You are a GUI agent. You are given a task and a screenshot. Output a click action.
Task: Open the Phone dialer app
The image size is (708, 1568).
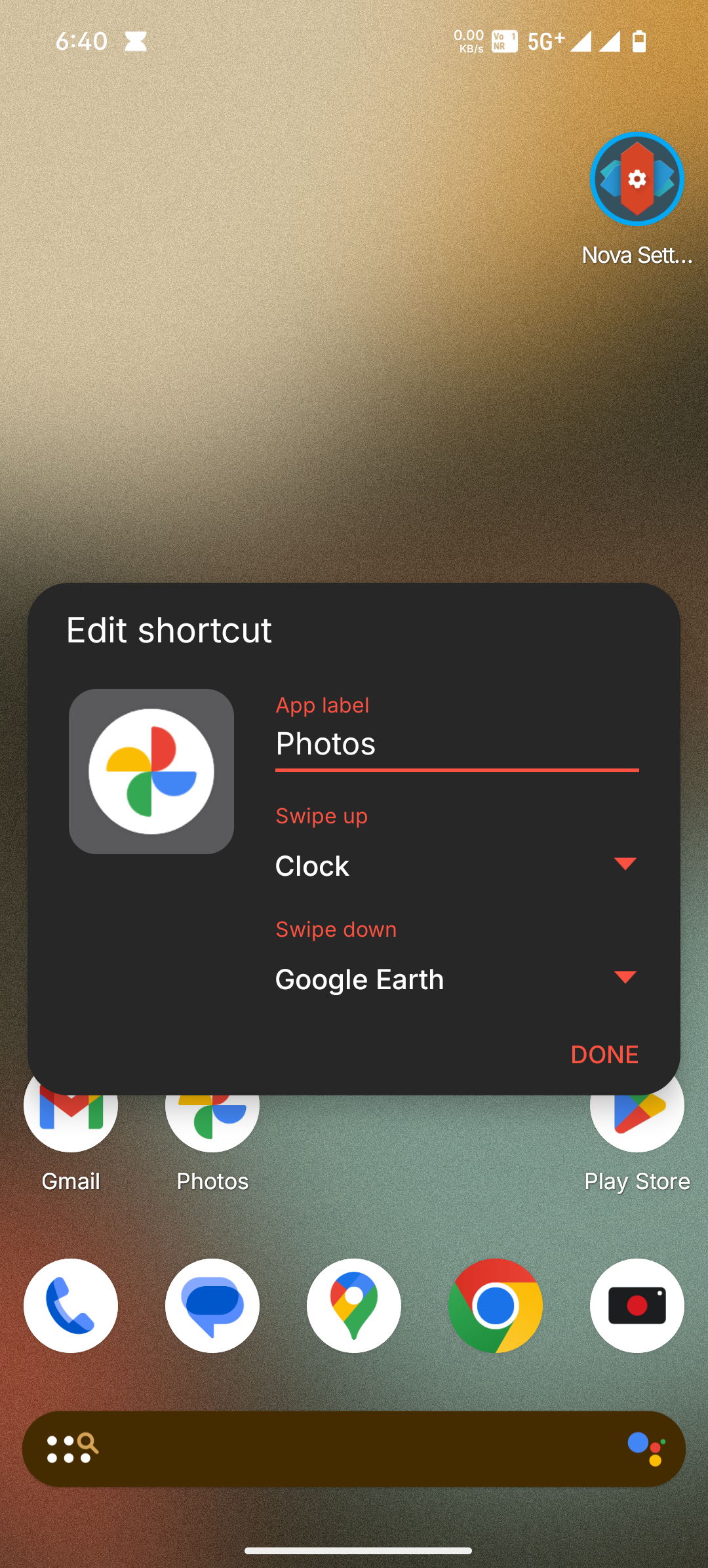[x=71, y=1305]
